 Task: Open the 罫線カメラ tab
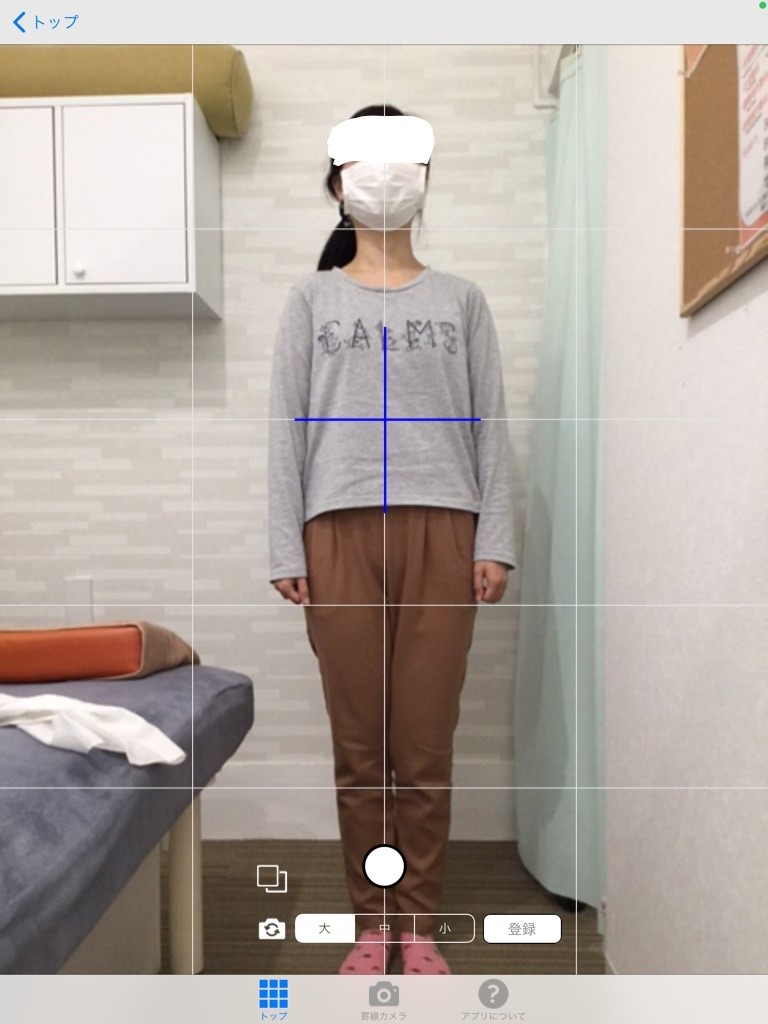(384, 999)
